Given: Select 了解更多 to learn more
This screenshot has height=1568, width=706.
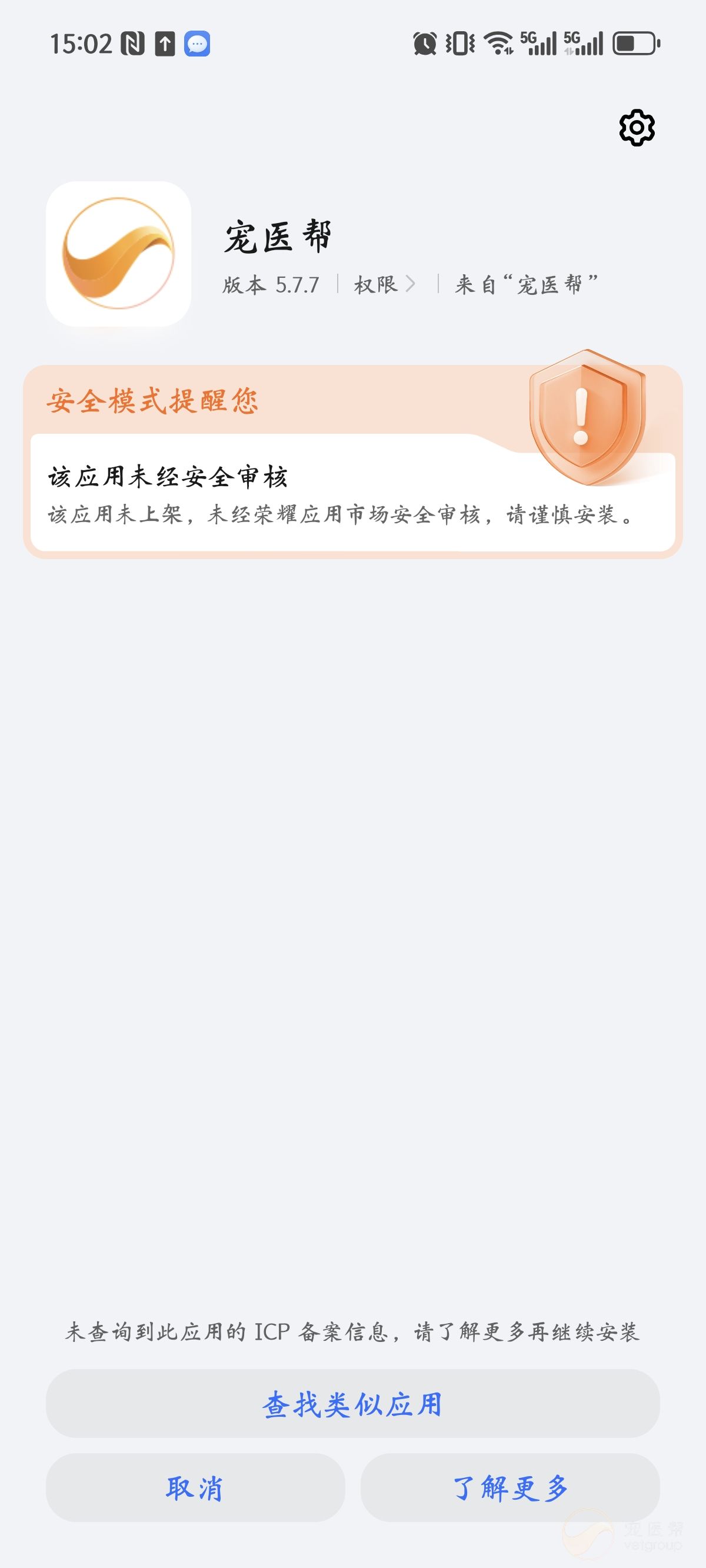Looking at the screenshot, I should pos(510,1489).
